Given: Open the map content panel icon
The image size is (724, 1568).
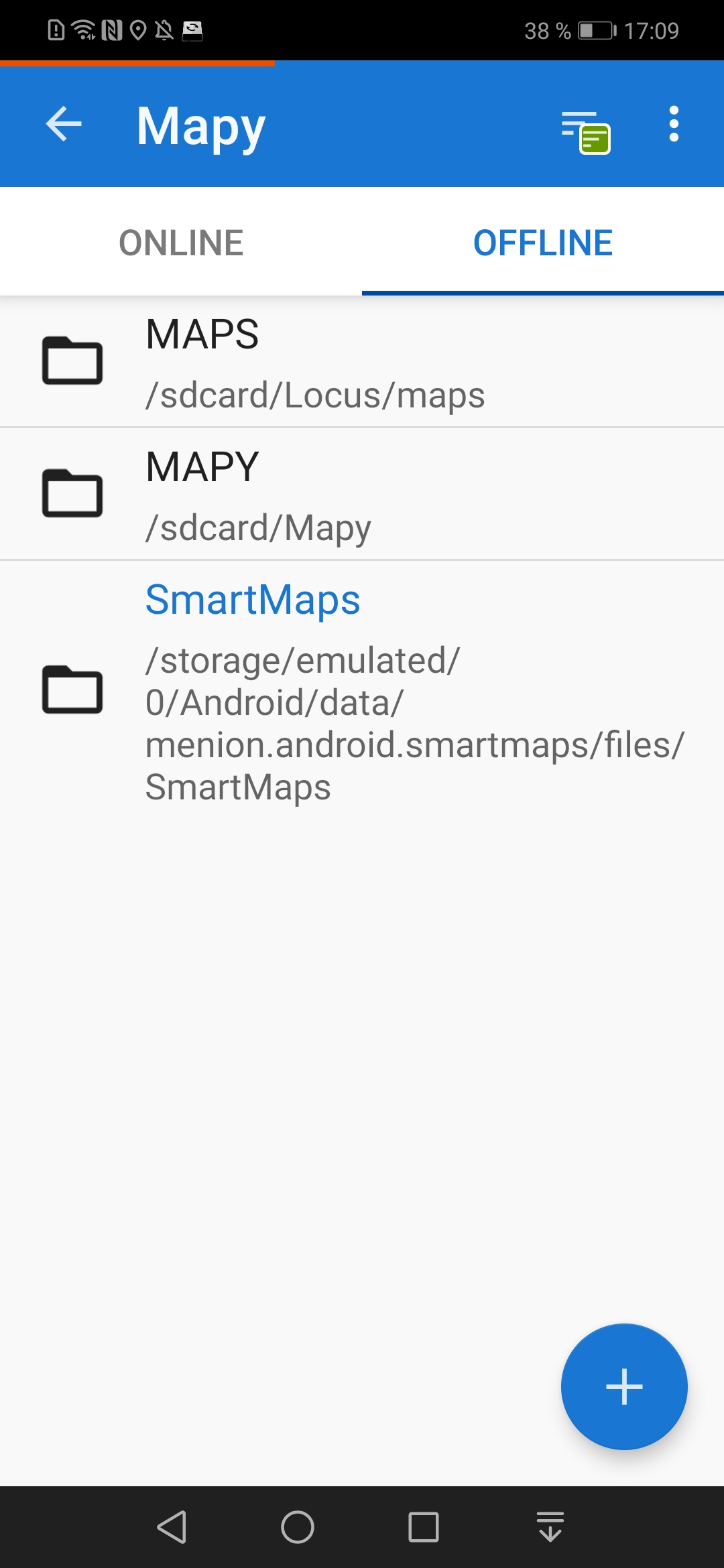Looking at the screenshot, I should [586, 131].
